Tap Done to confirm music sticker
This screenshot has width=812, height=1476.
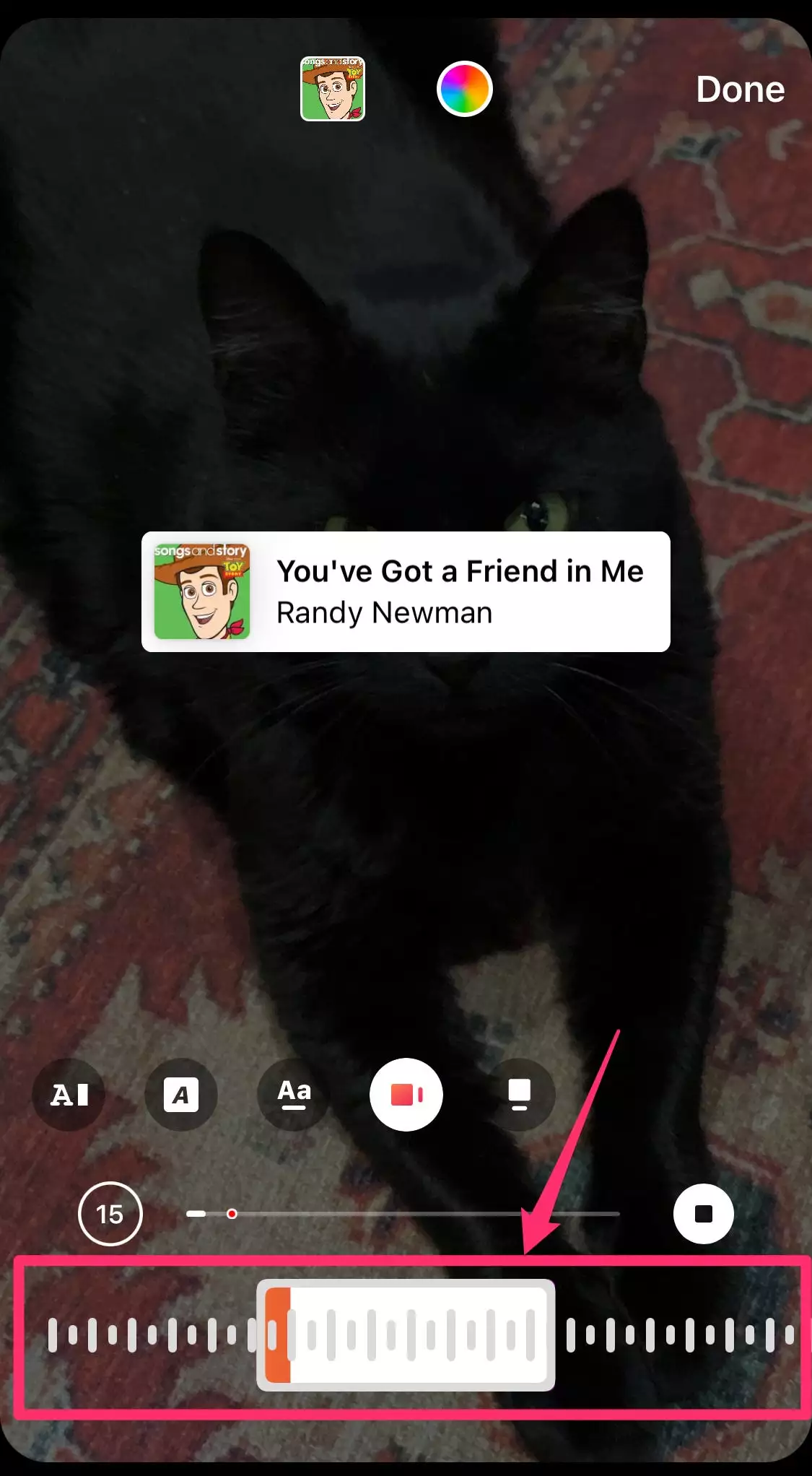click(x=740, y=90)
